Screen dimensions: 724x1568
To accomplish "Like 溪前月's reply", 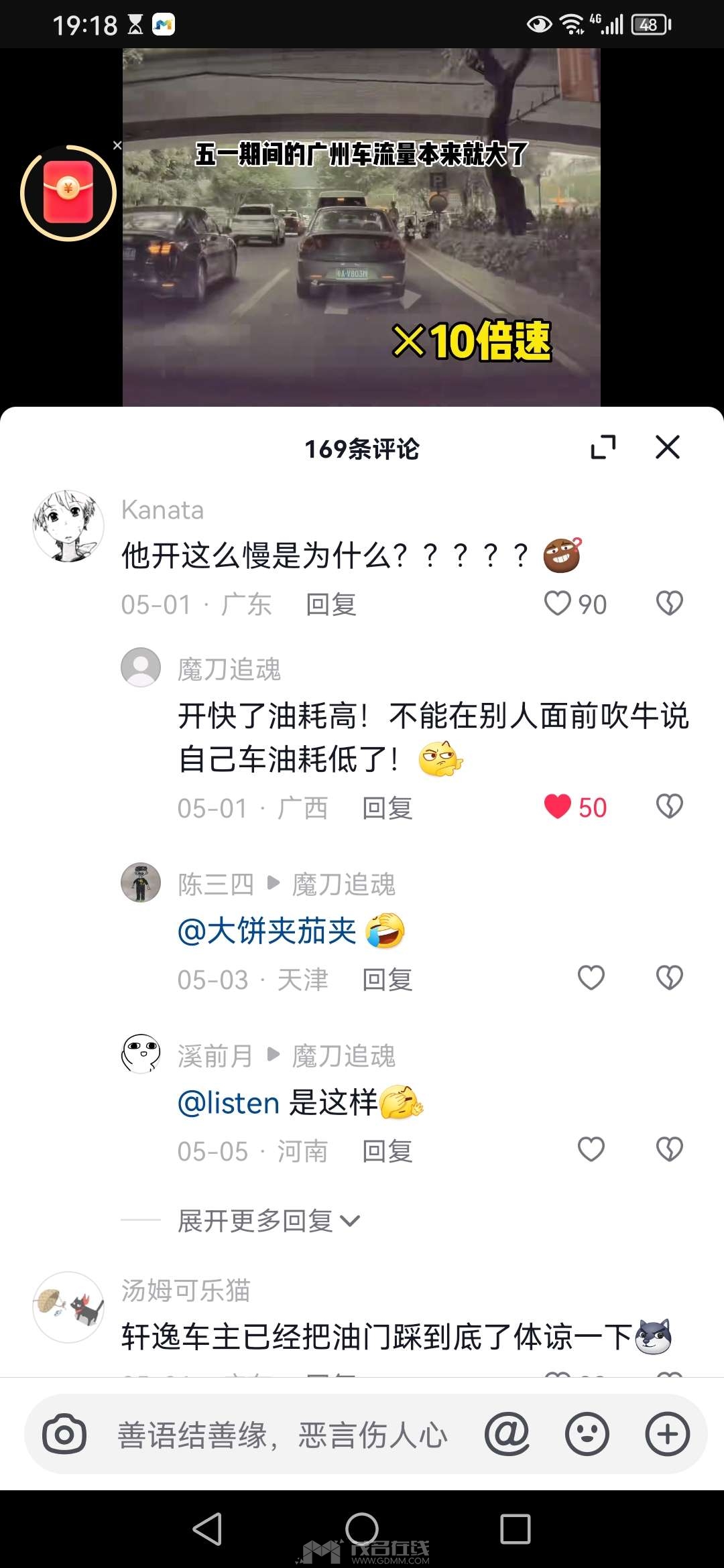I will (x=591, y=1149).
